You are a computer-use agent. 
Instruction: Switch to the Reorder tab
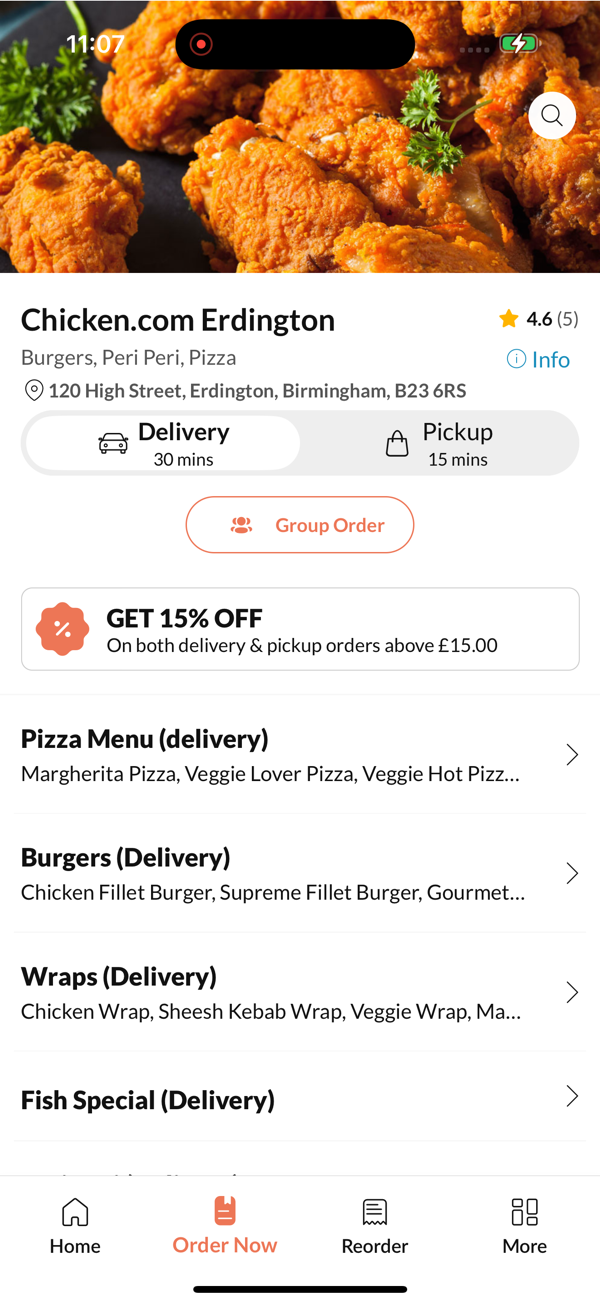pyautogui.click(x=375, y=1227)
